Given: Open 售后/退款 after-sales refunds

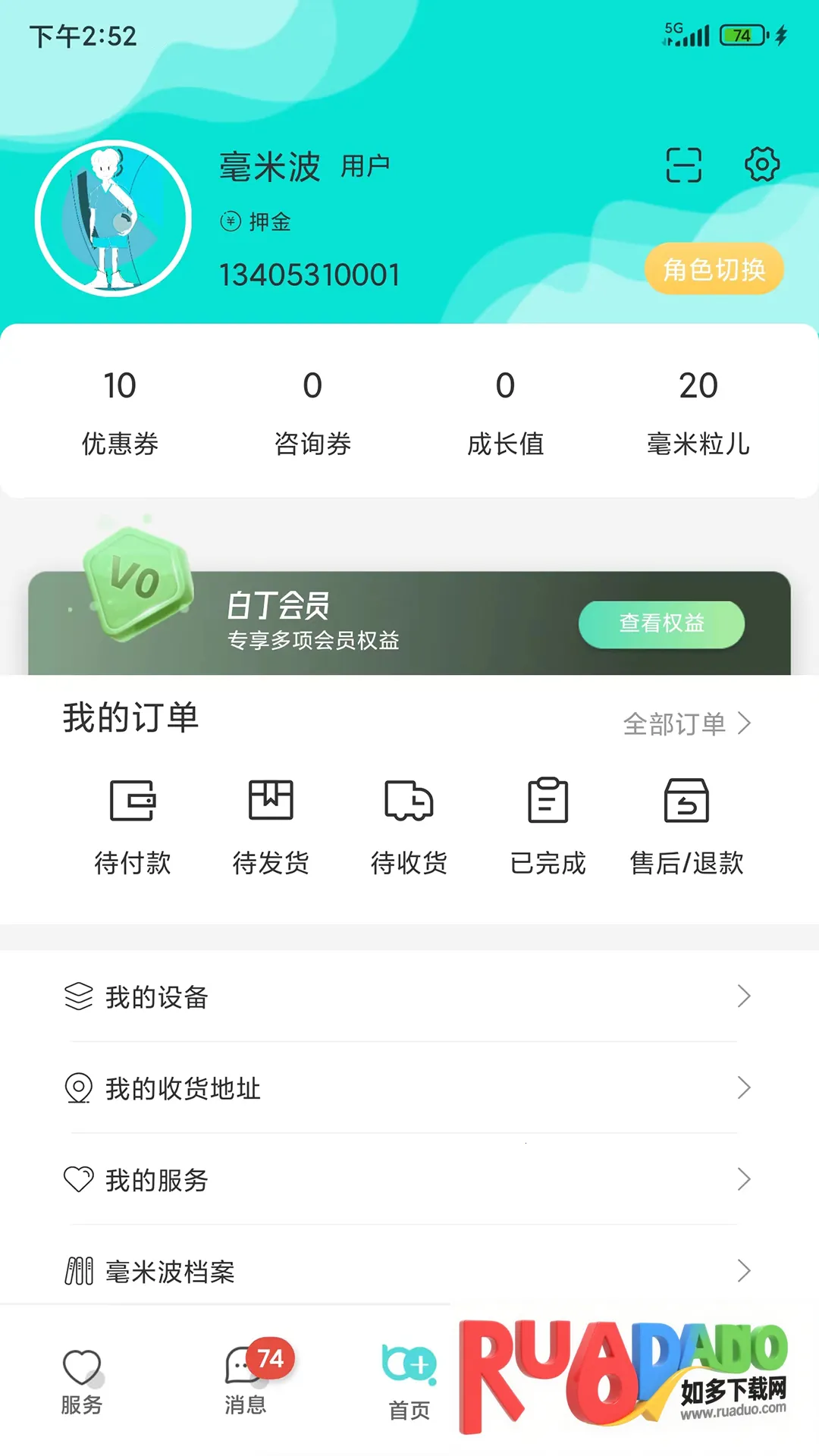Looking at the screenshot, I should [x=686, y=827].
